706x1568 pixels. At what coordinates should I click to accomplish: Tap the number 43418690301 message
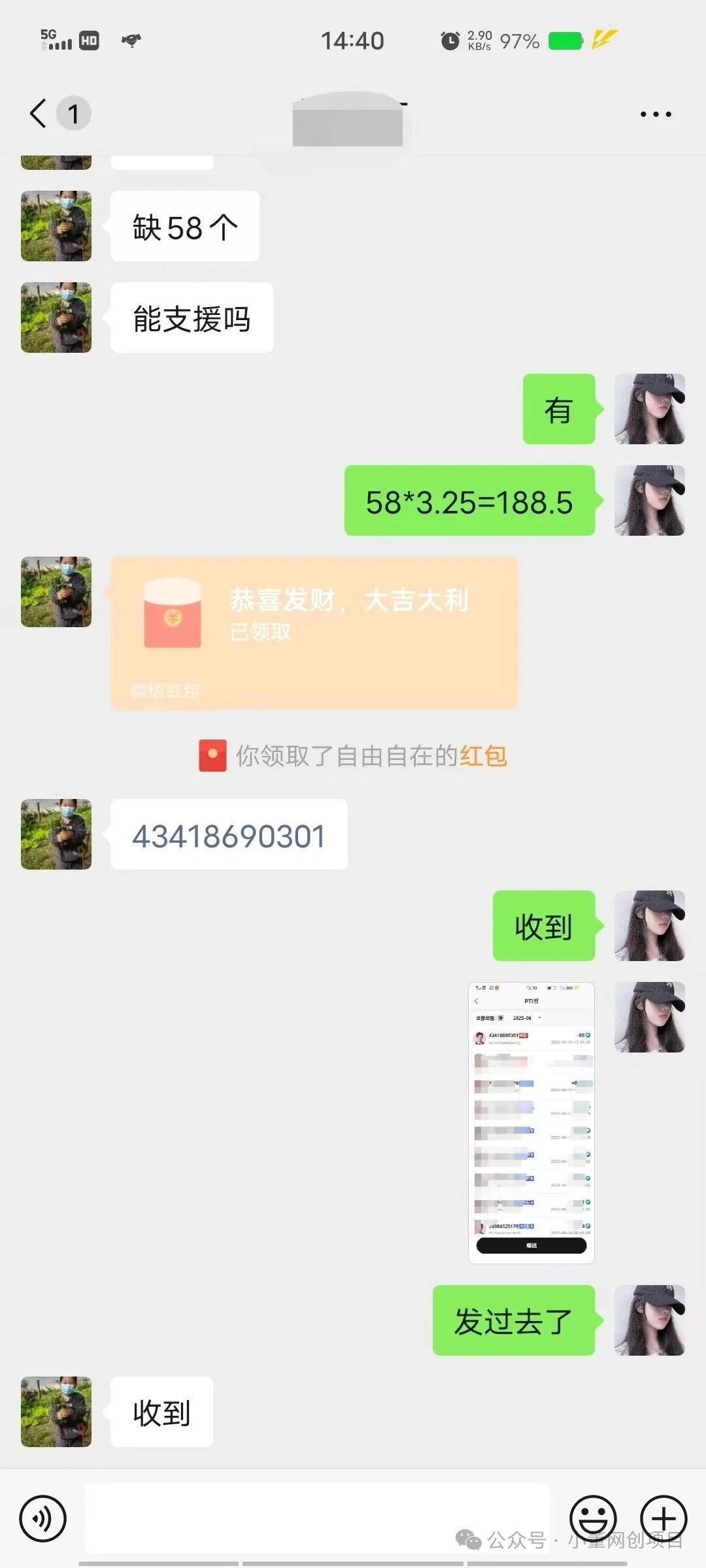[229, 834]
